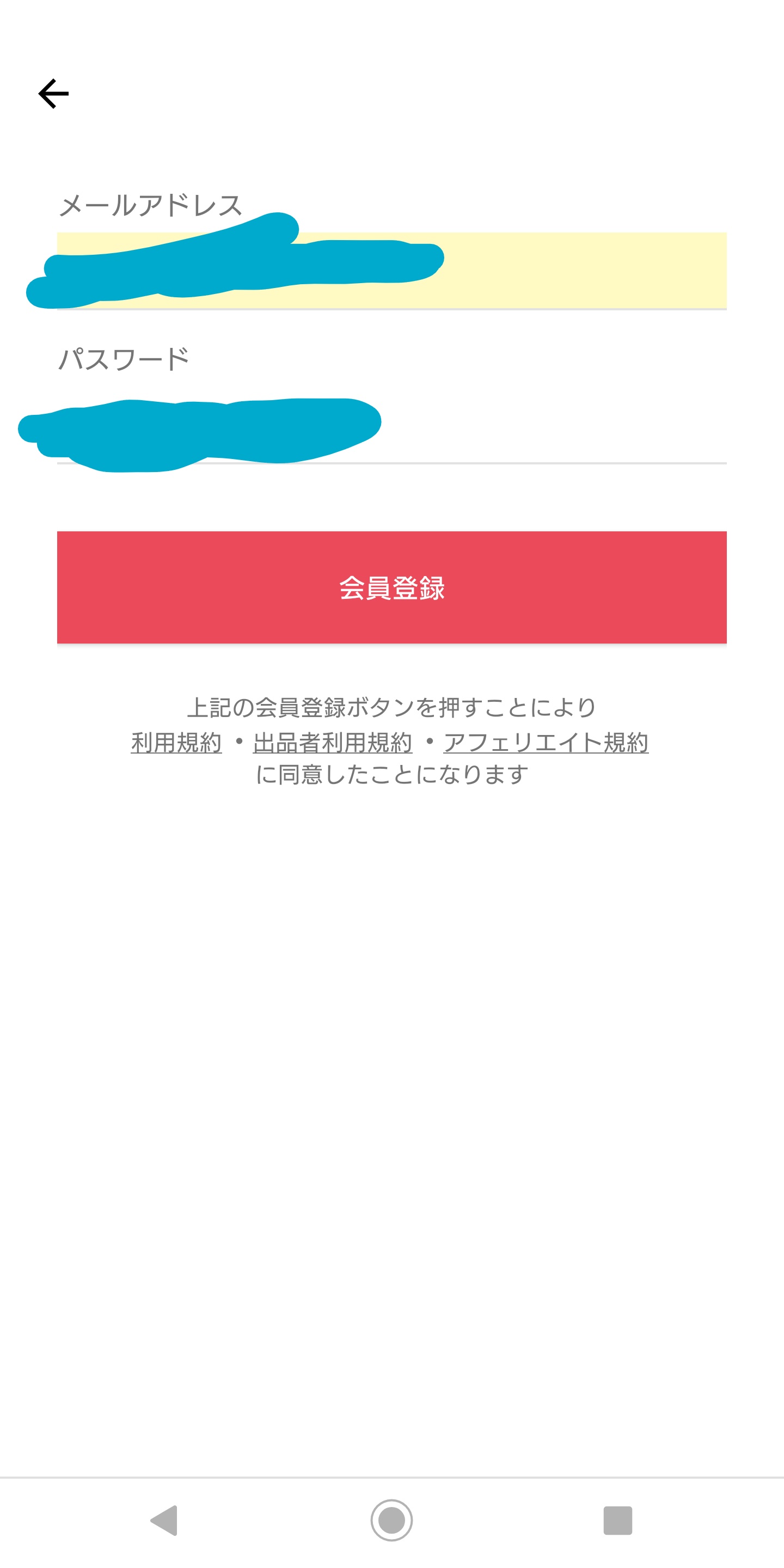Open the アフェリエイト規約 link
The image size is (784, 1568).
pyautogui.click(x=546, y=743)
